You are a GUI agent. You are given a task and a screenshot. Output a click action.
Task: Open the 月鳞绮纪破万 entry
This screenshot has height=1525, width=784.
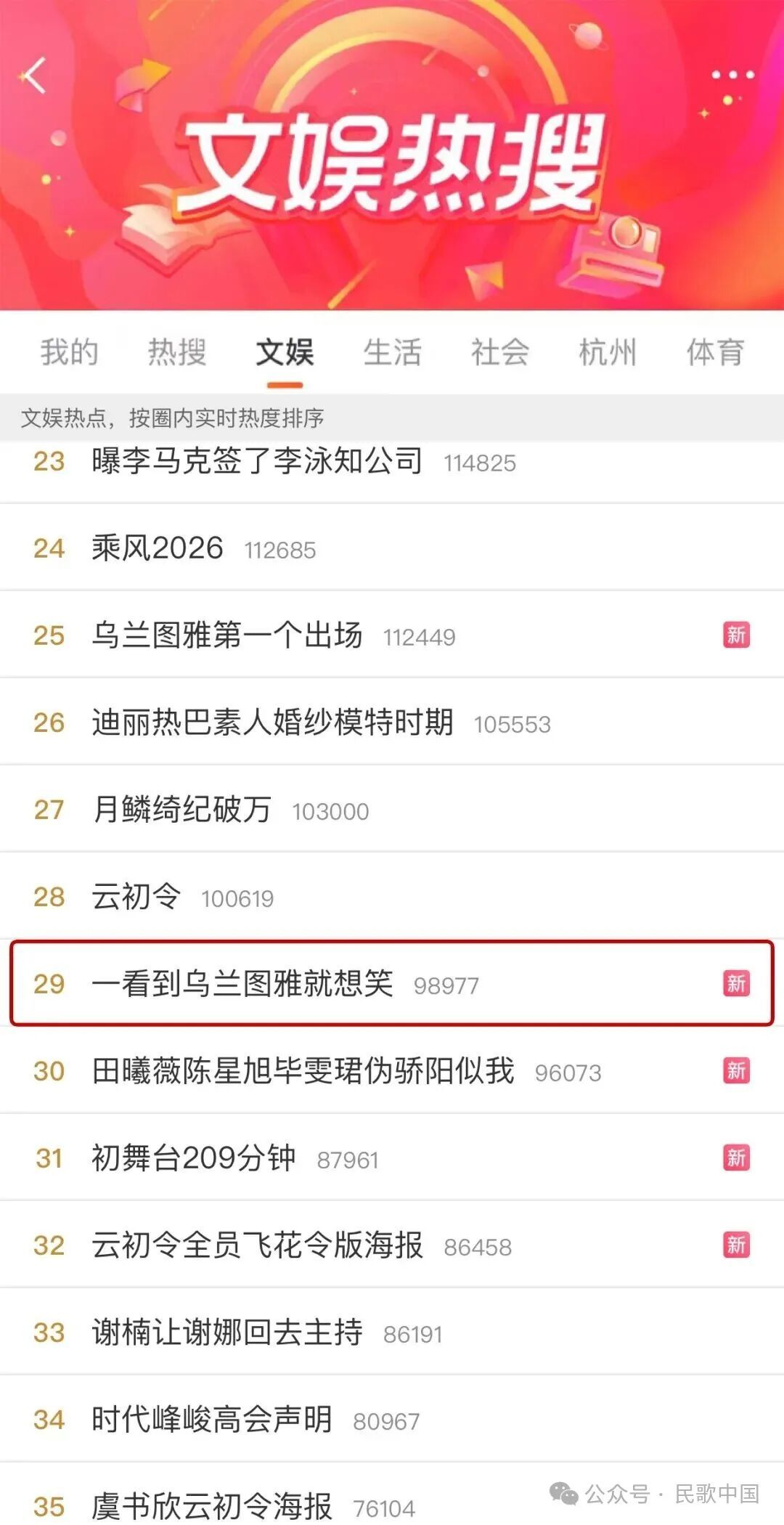181,810
